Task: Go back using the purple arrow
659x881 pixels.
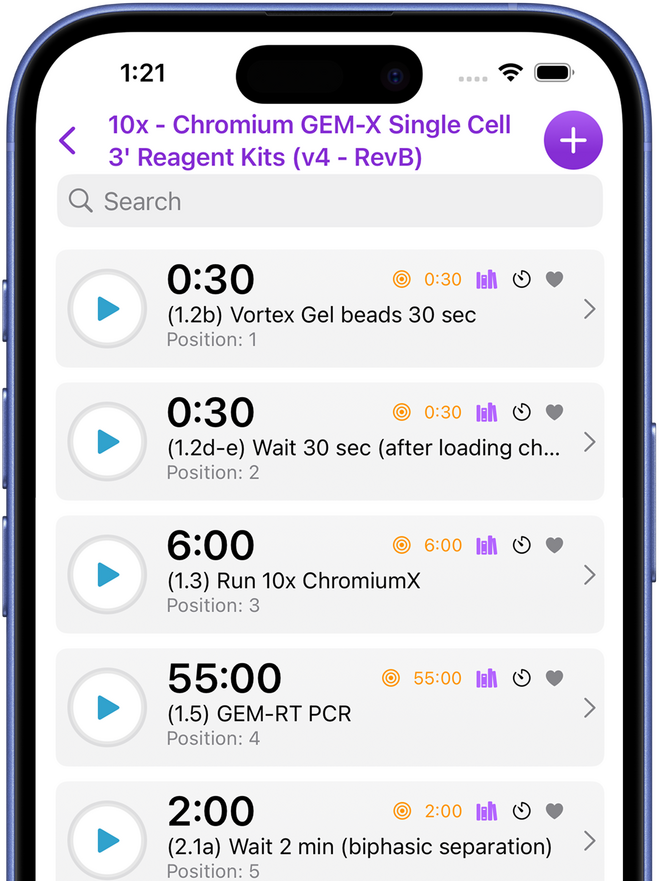Action: click(x=68, y=141)
